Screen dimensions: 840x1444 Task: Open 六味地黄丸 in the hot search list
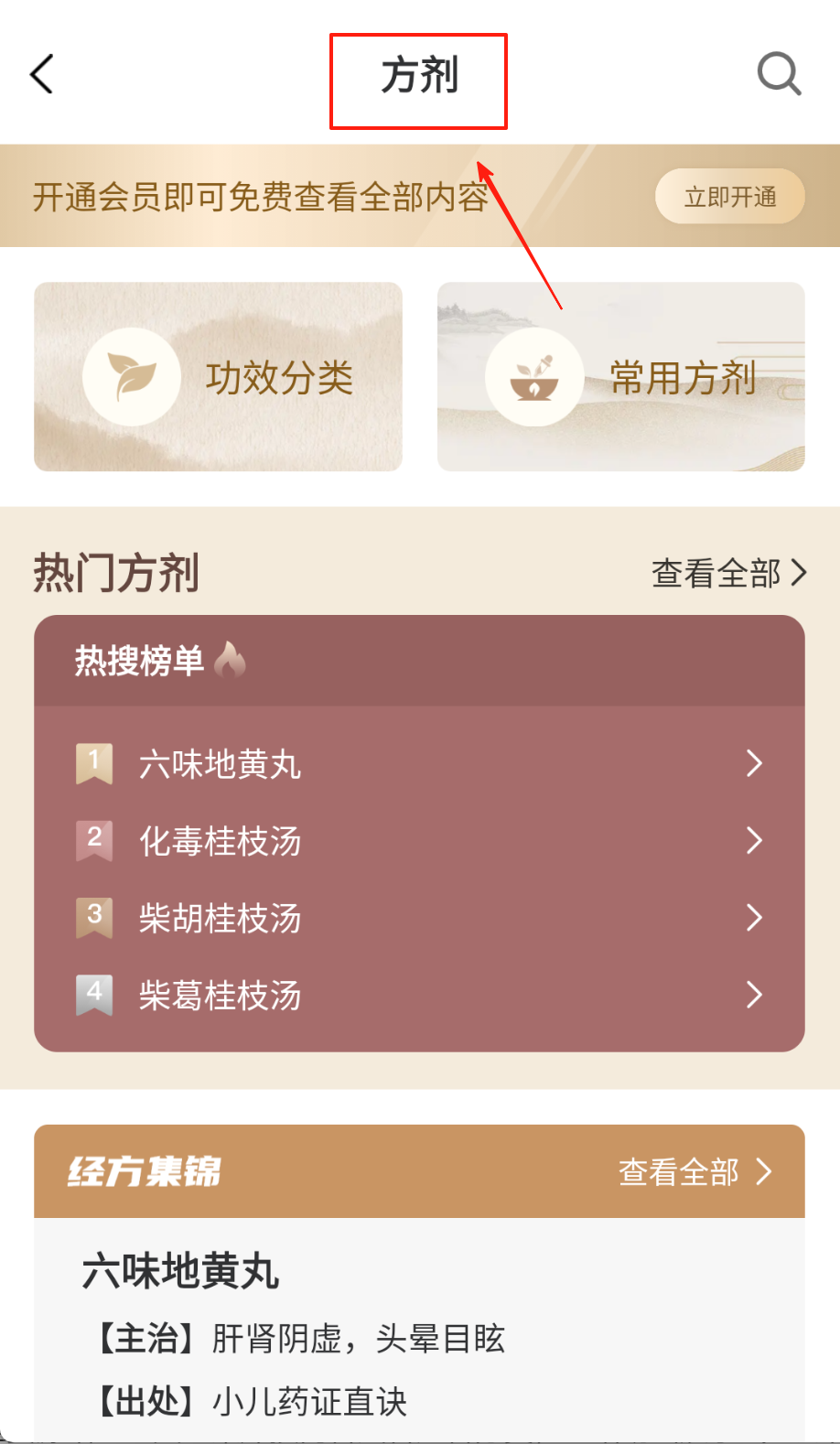pyautogui.click(x=419, y=763)
